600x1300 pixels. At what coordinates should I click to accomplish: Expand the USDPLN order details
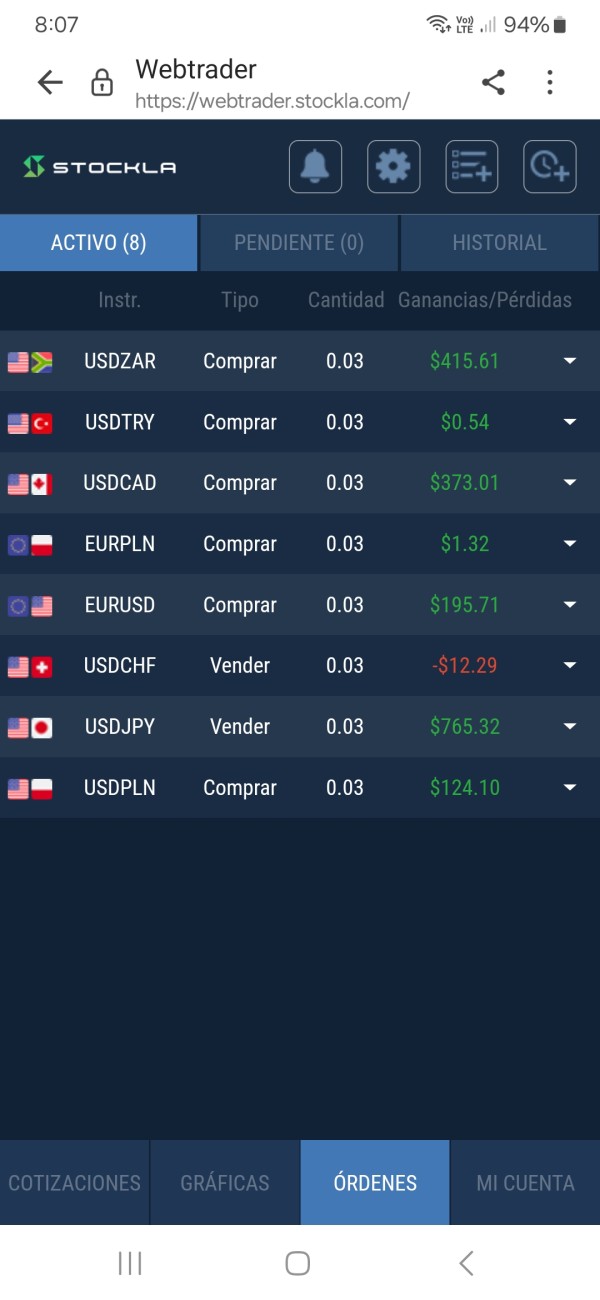570,788
